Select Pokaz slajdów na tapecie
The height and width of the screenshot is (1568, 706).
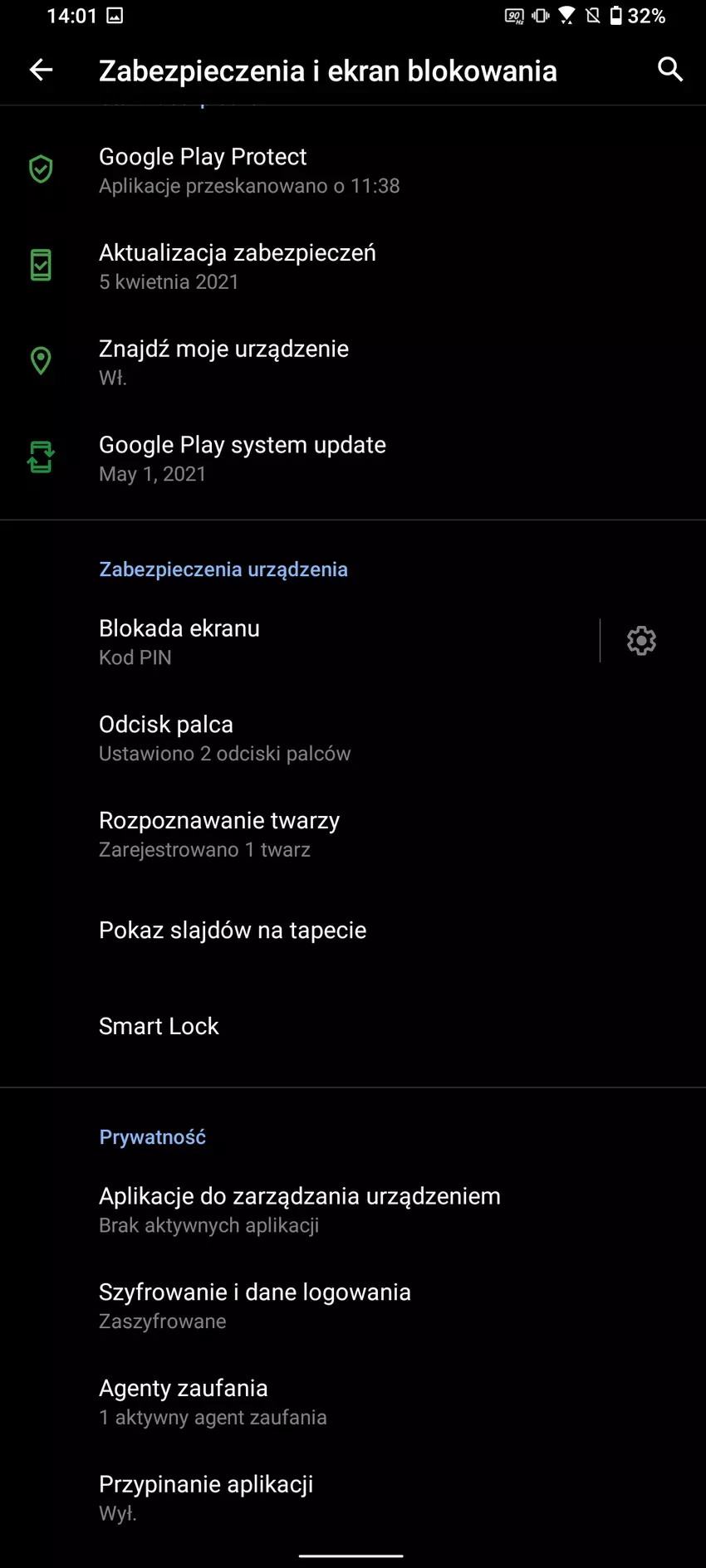[233, 931]
